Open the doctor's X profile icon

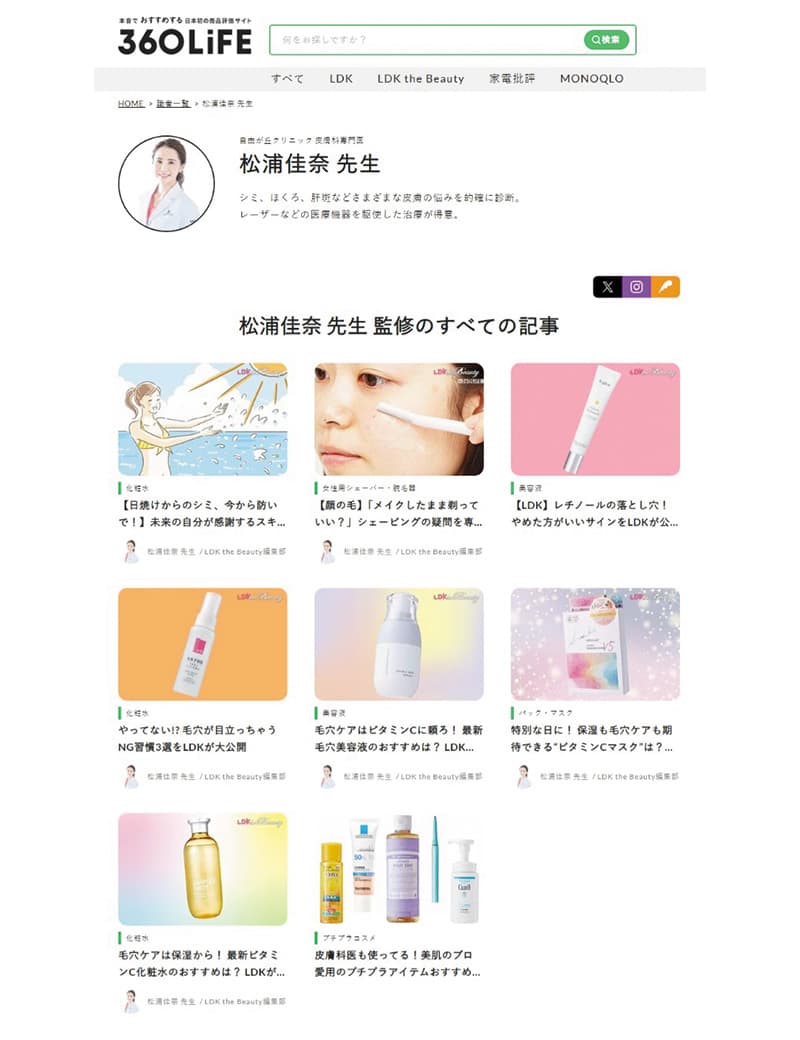click(607, 287)
